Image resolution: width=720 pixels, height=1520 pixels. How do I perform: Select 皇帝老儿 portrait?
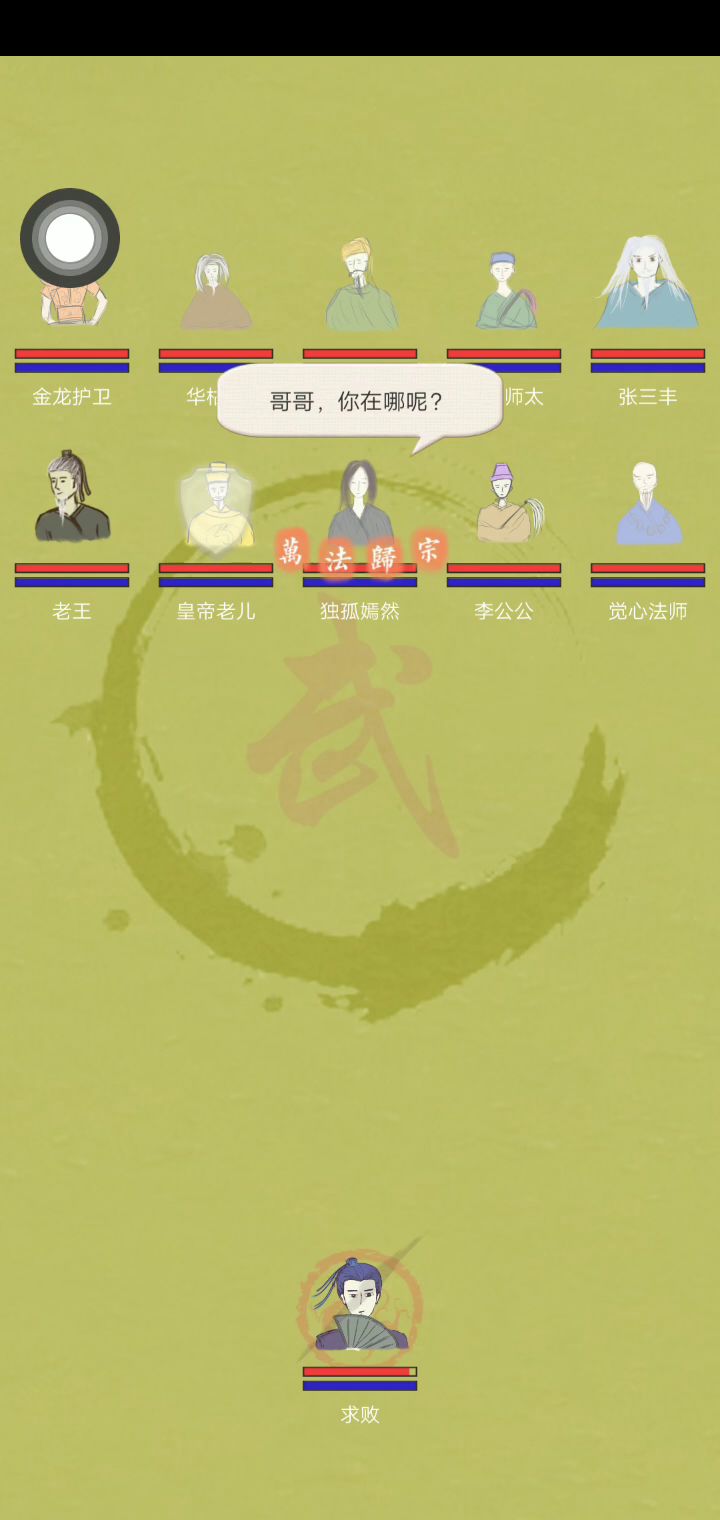pos(216,506)
